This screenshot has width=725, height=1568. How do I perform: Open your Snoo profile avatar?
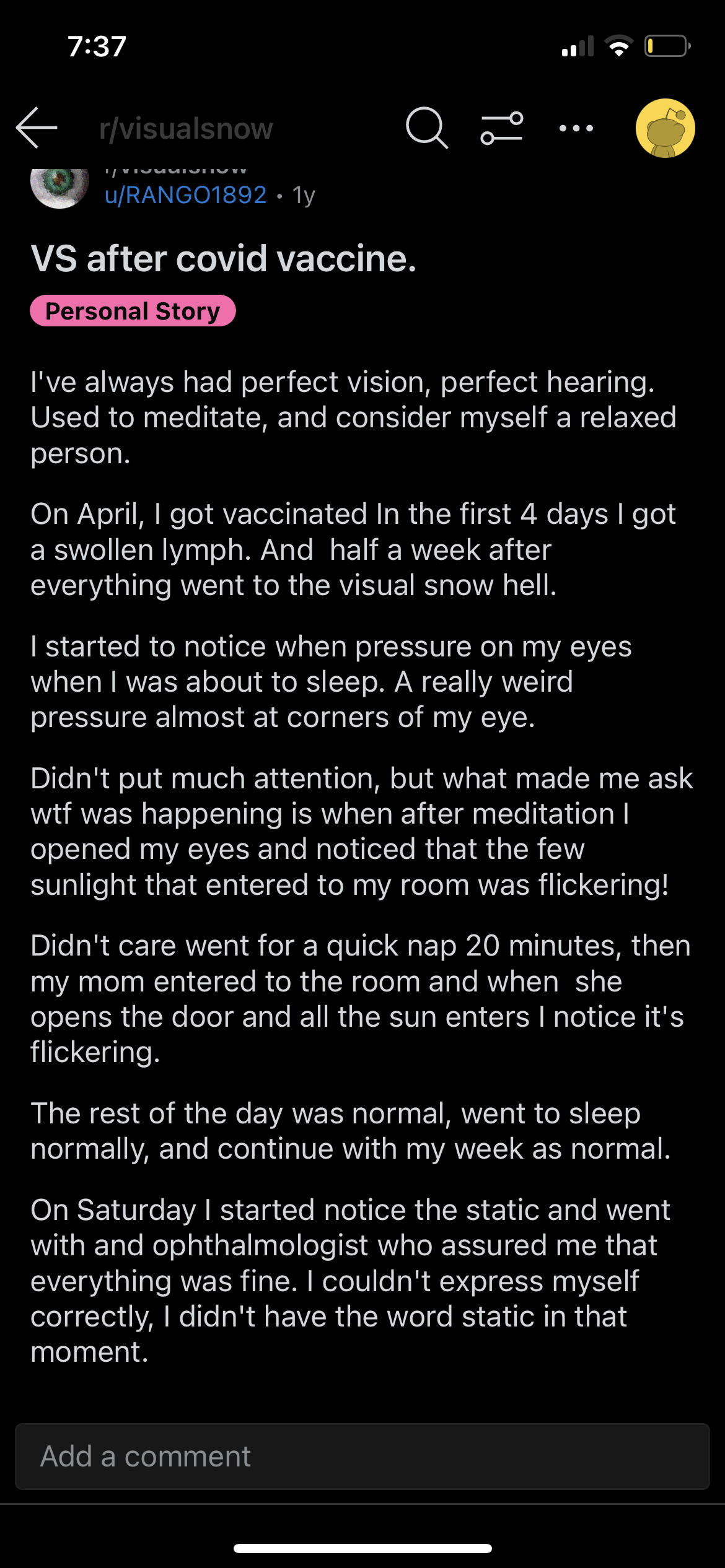tap(666, 128)
